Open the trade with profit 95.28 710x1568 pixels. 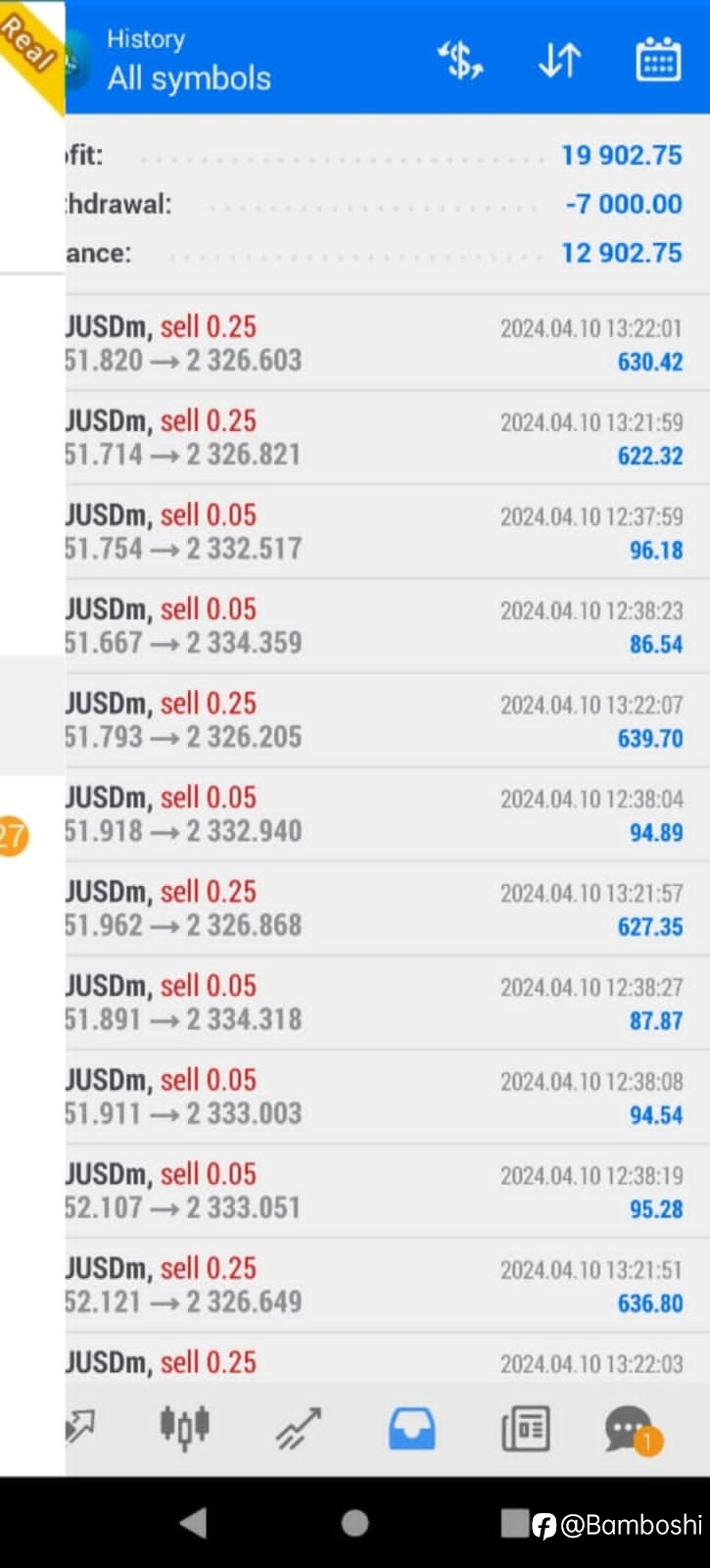pyautogui.click(x=388, y=1190)
